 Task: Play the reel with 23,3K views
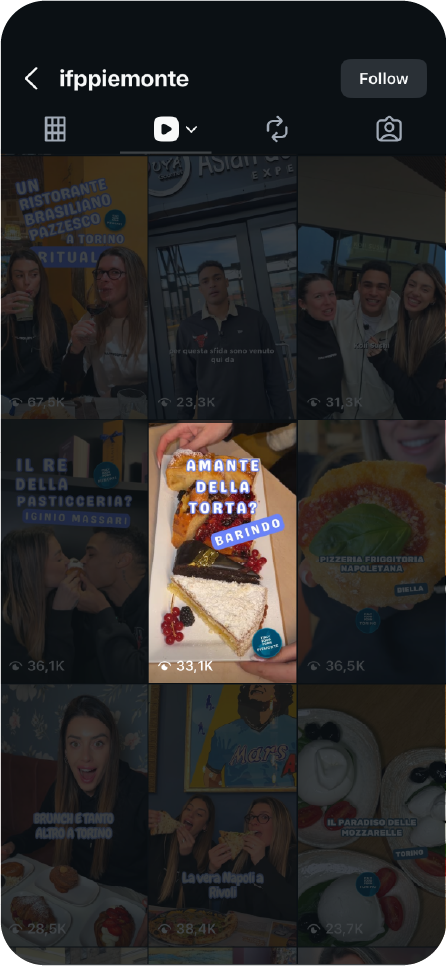(222, 287)
